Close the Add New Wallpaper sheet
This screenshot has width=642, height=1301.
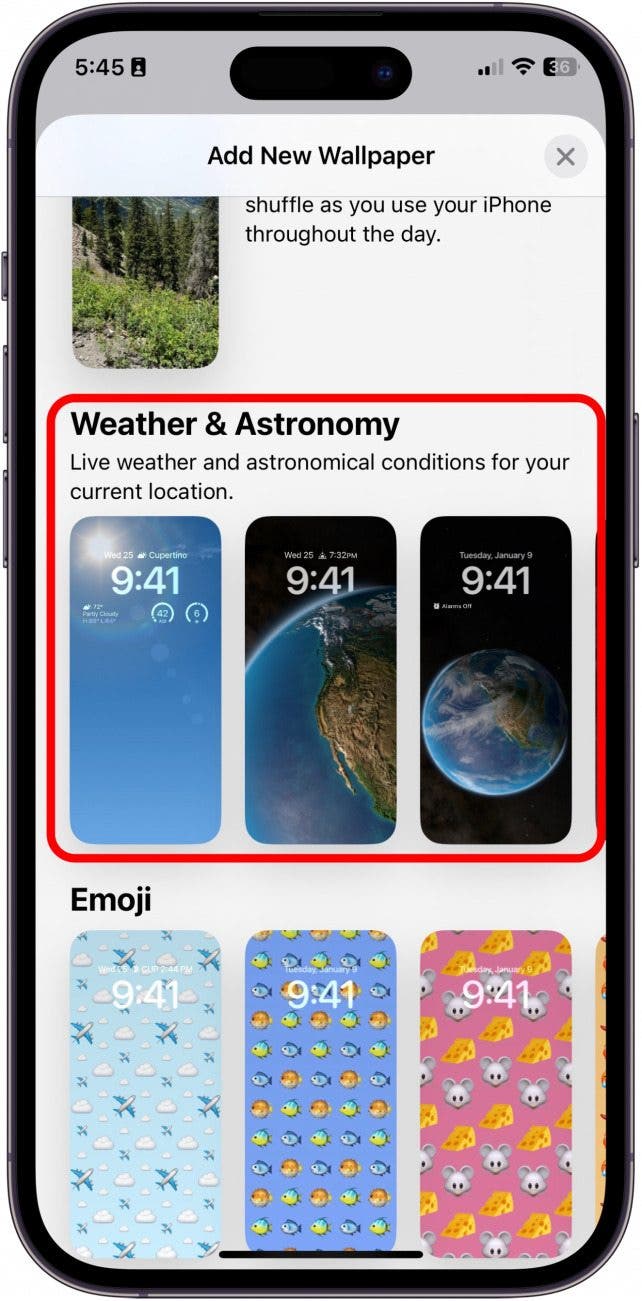565,157
